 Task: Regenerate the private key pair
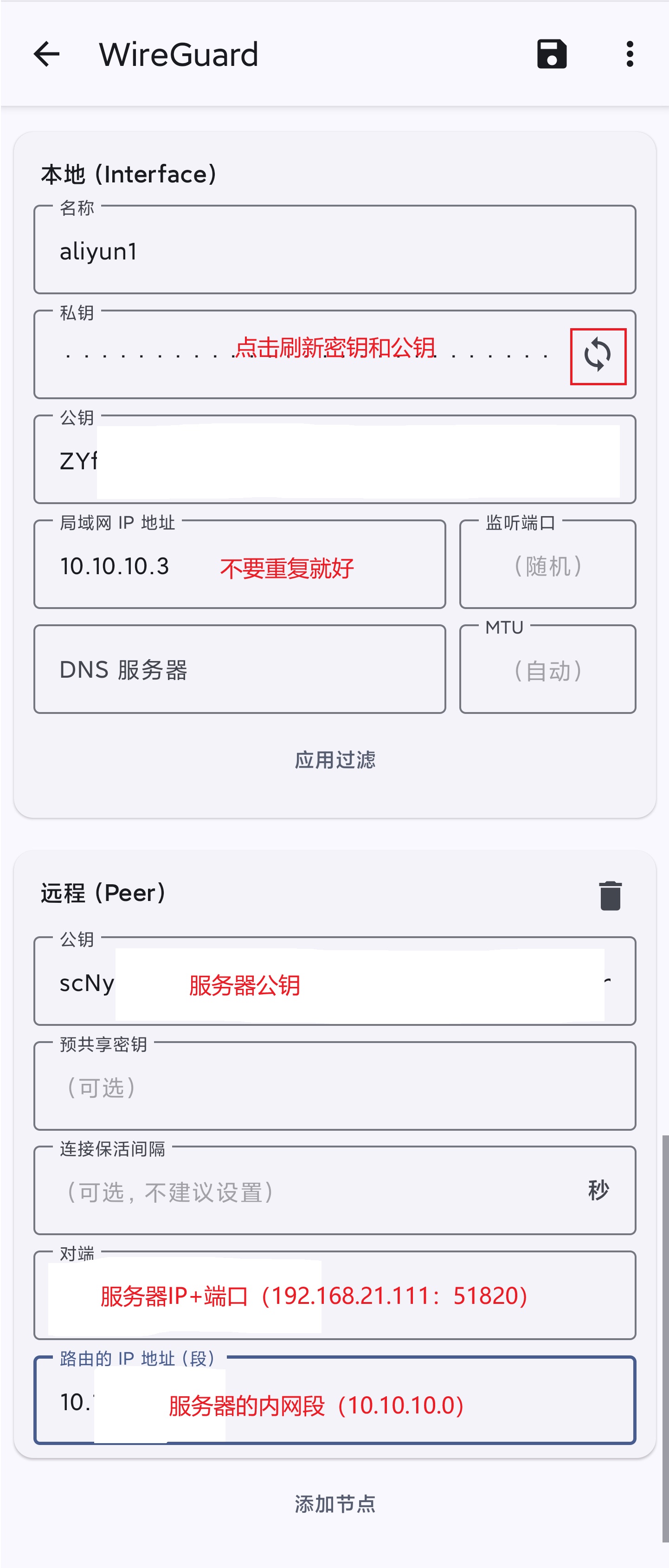point(598,356)
